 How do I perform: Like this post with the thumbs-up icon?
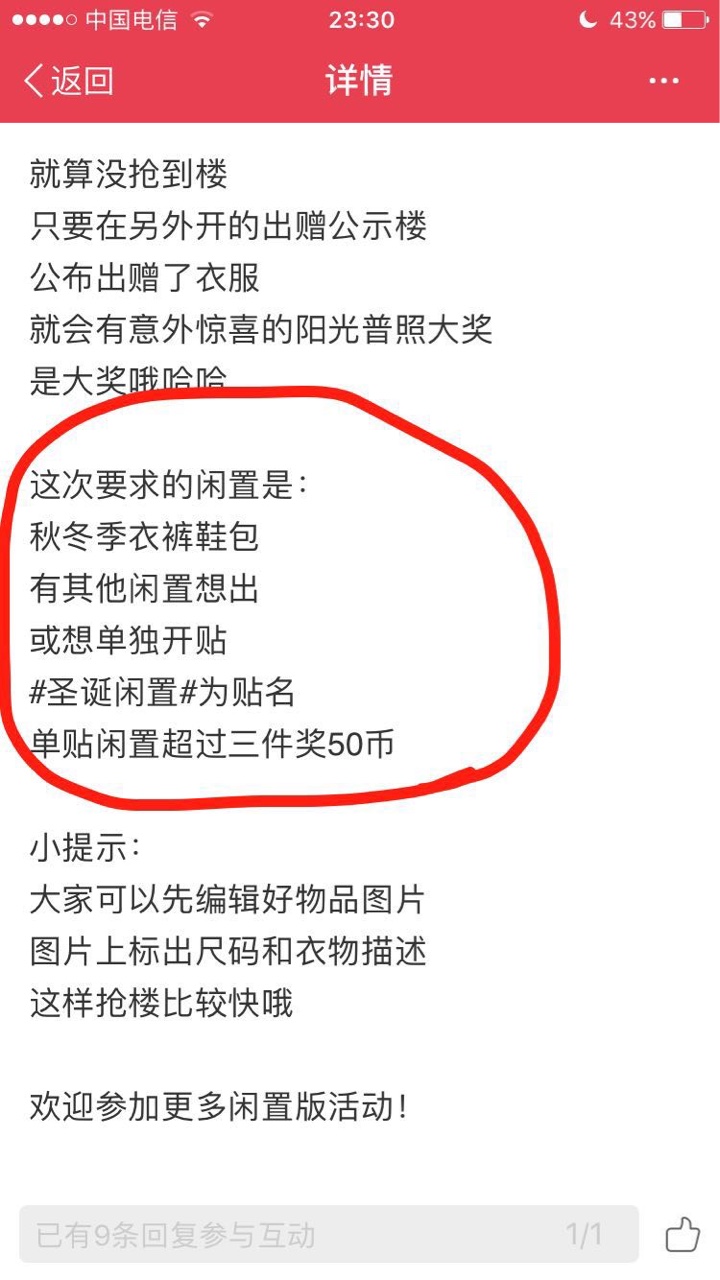(682, 1234)
